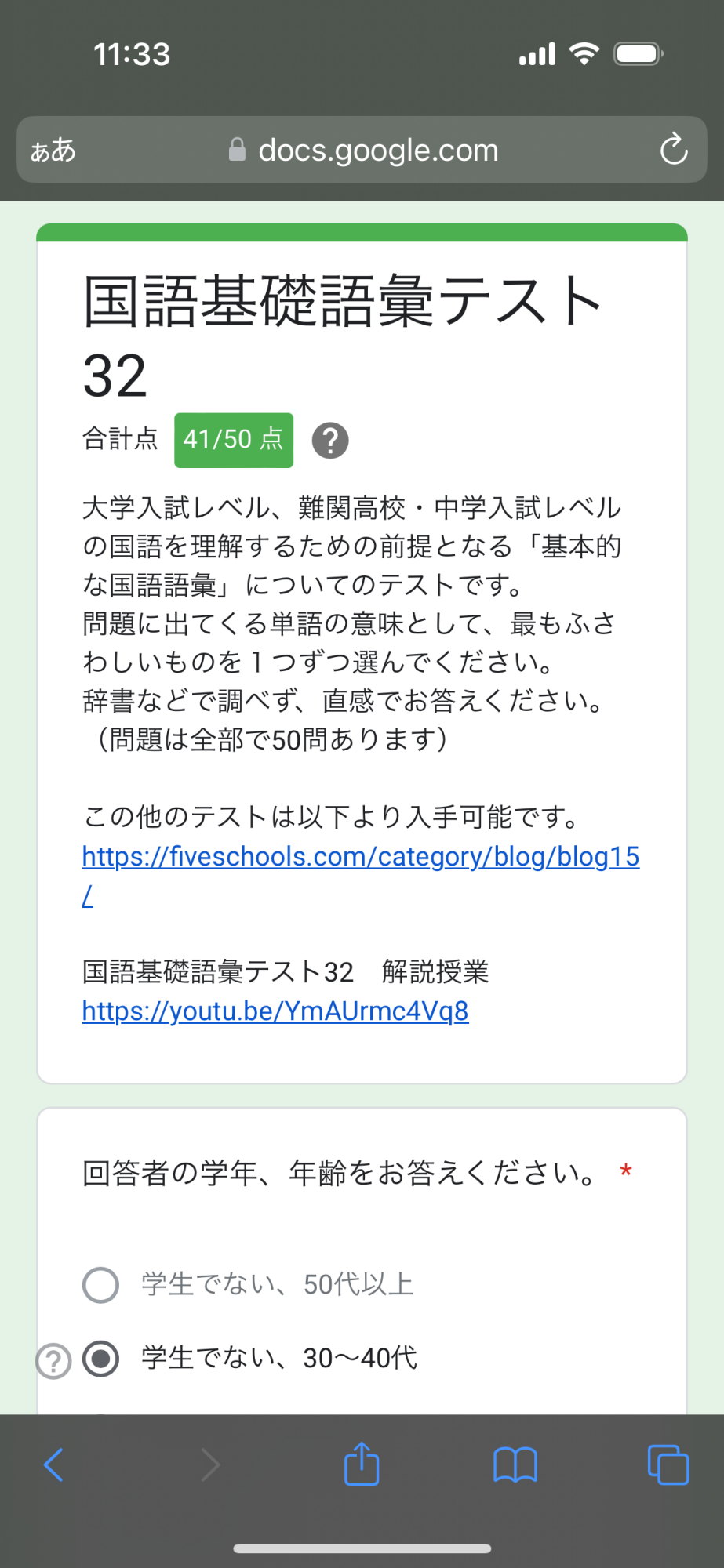The height and width of the screenshot is (1568, 724).
Task: Open Safari bookmarks
Action: [x=515, y=1465]
